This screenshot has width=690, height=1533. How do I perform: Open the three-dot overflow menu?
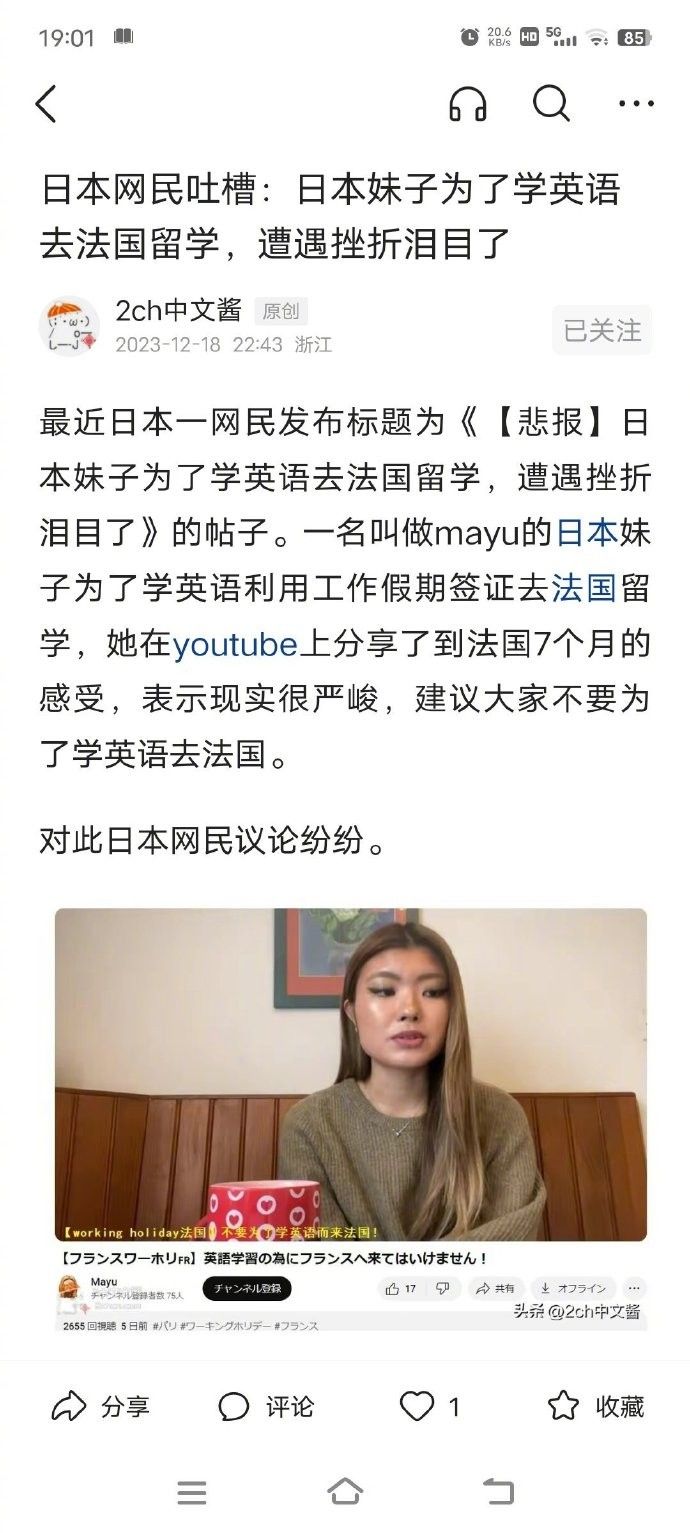click(x=636, y=104)
